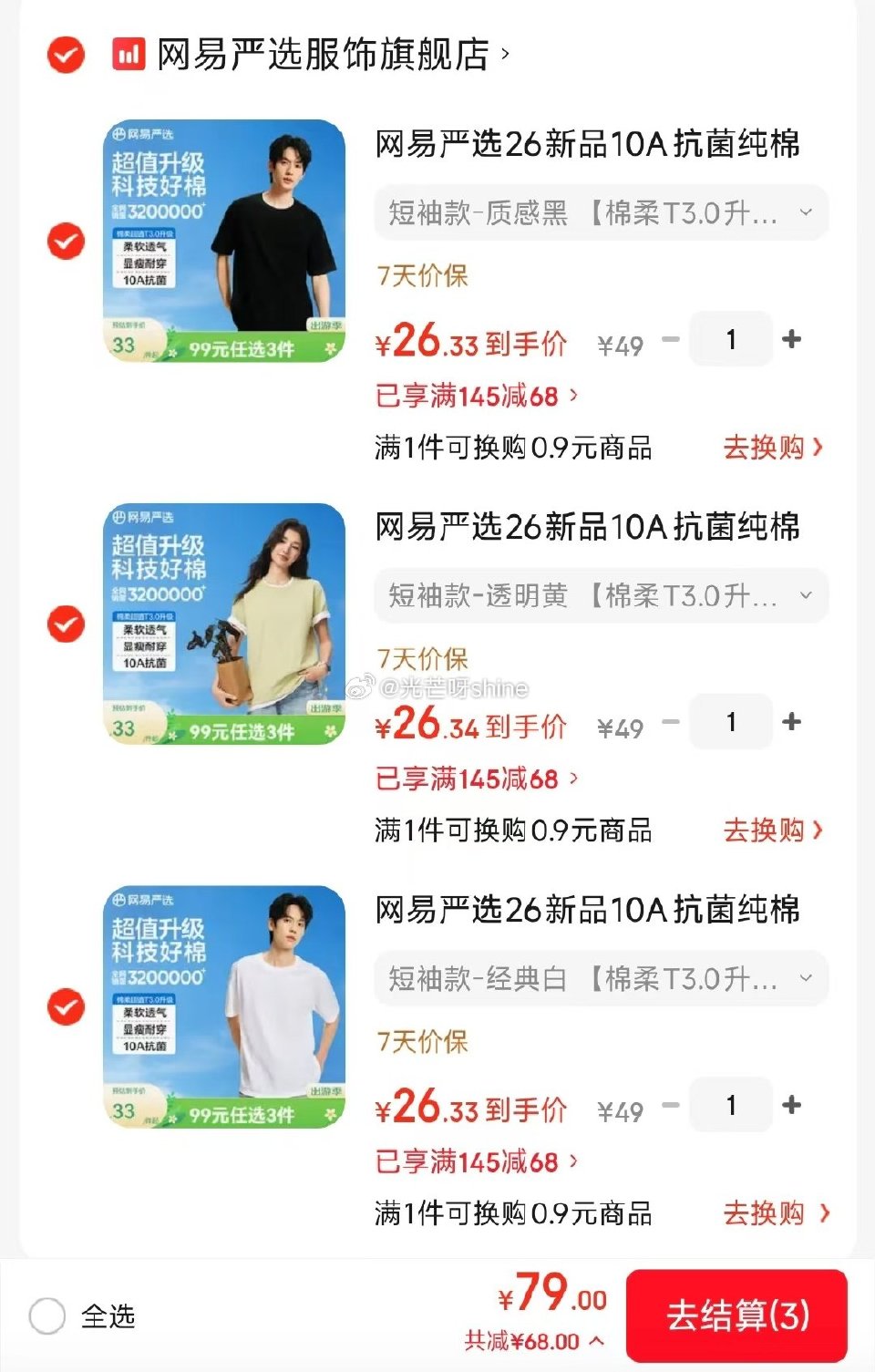Tap minus icon for the yellow t-shirt quantity
Viewport: 875px width, 1372px height.
click(671, 722)
